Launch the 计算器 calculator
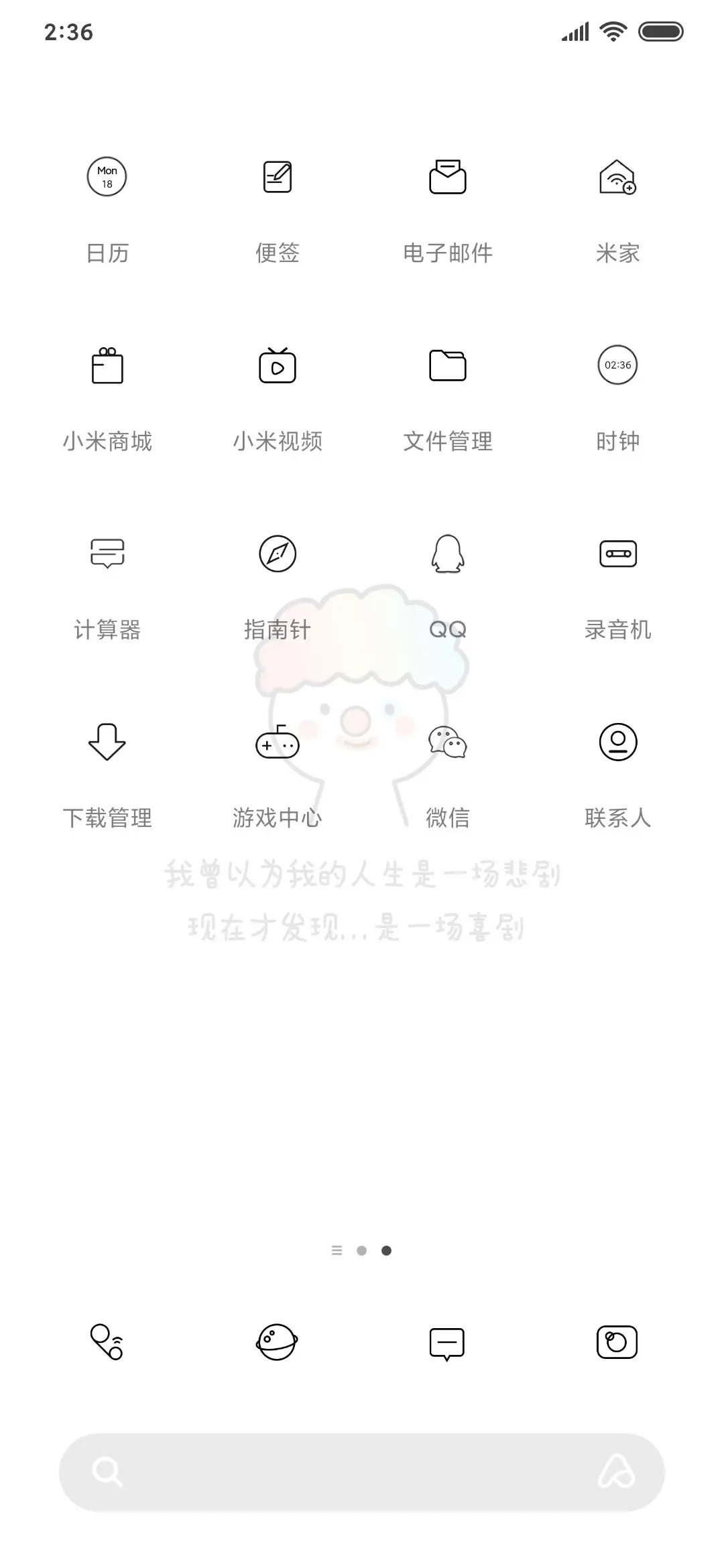Viewport: 724px width, 1568px height. [x=106, y=553]
